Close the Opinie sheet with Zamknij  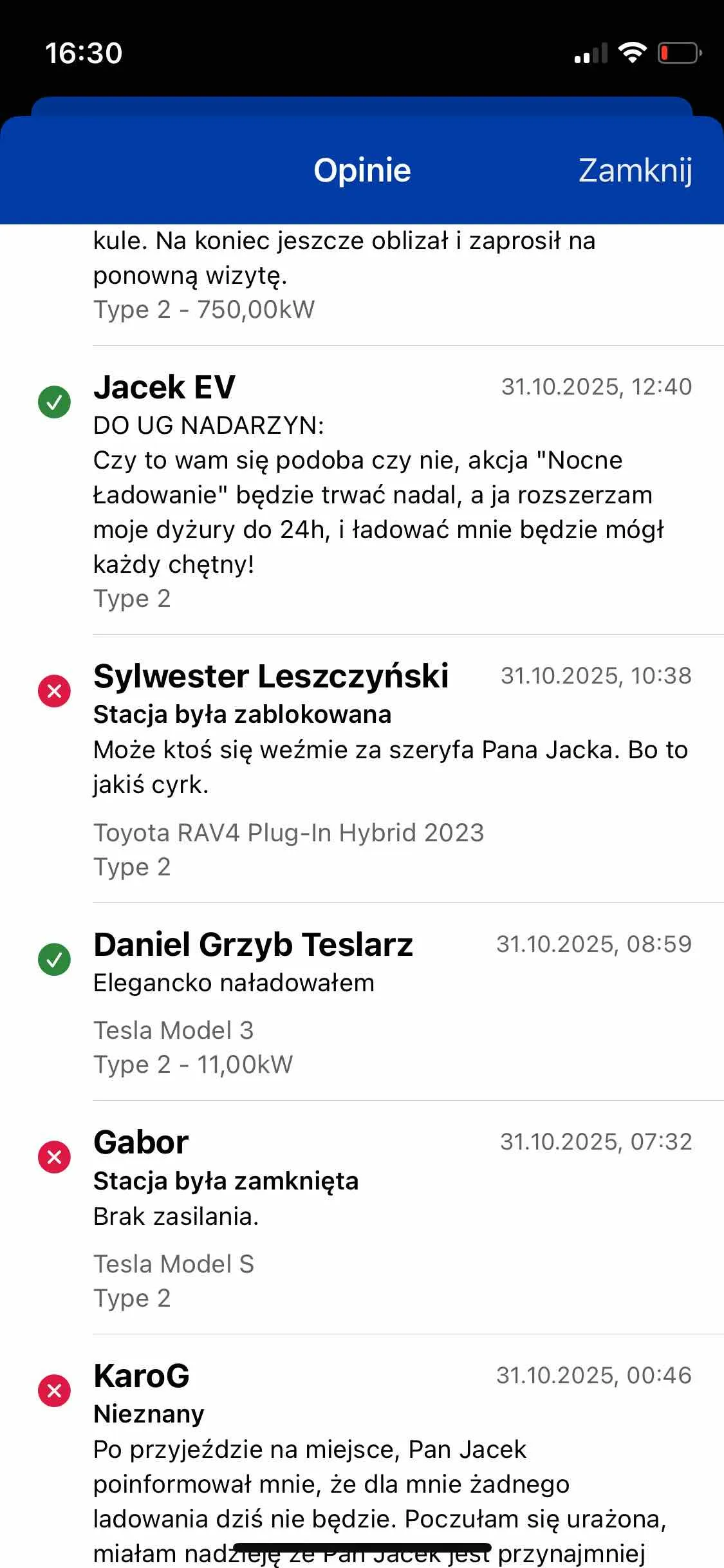click(635, 171)
